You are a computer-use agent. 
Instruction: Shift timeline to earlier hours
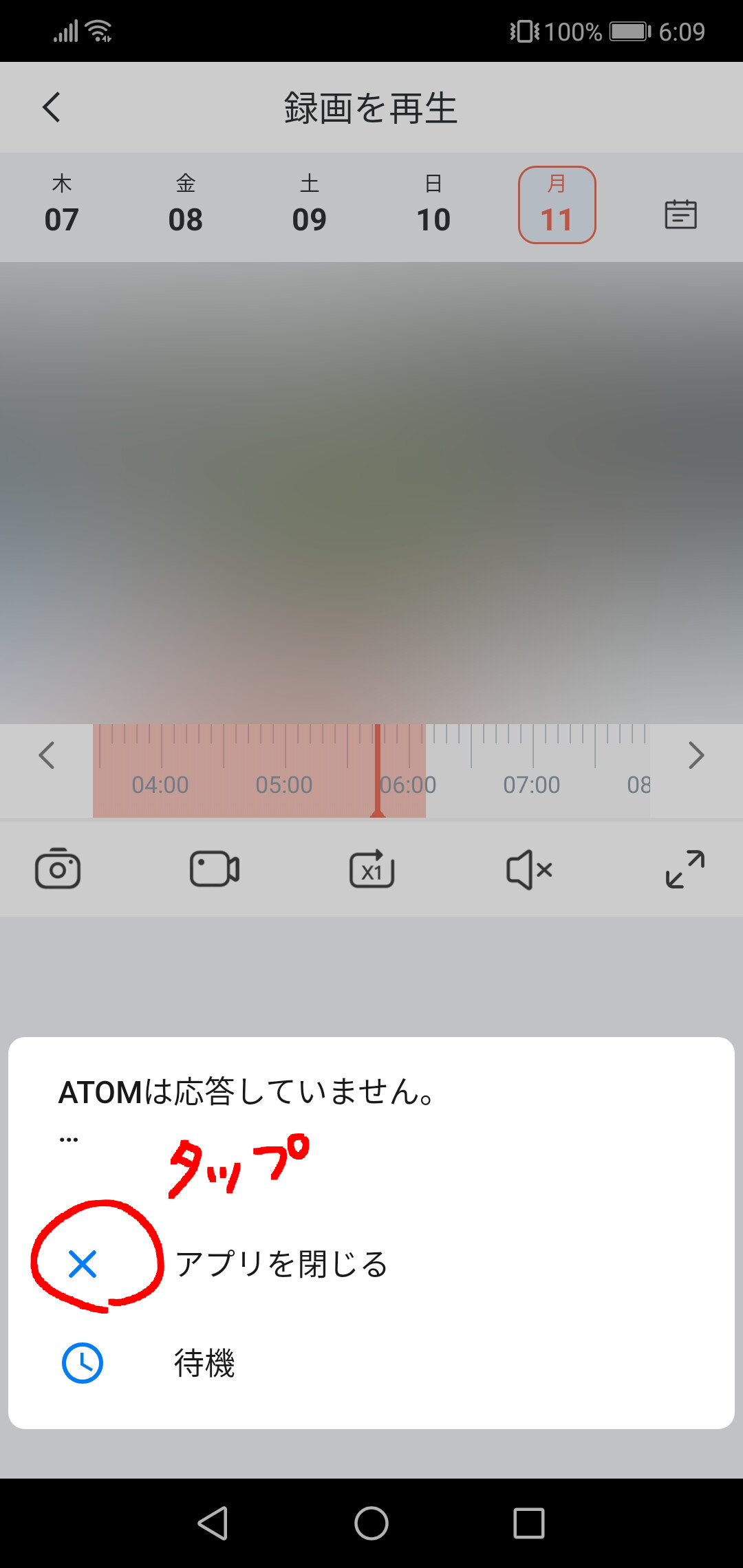(x=46, y=756)
